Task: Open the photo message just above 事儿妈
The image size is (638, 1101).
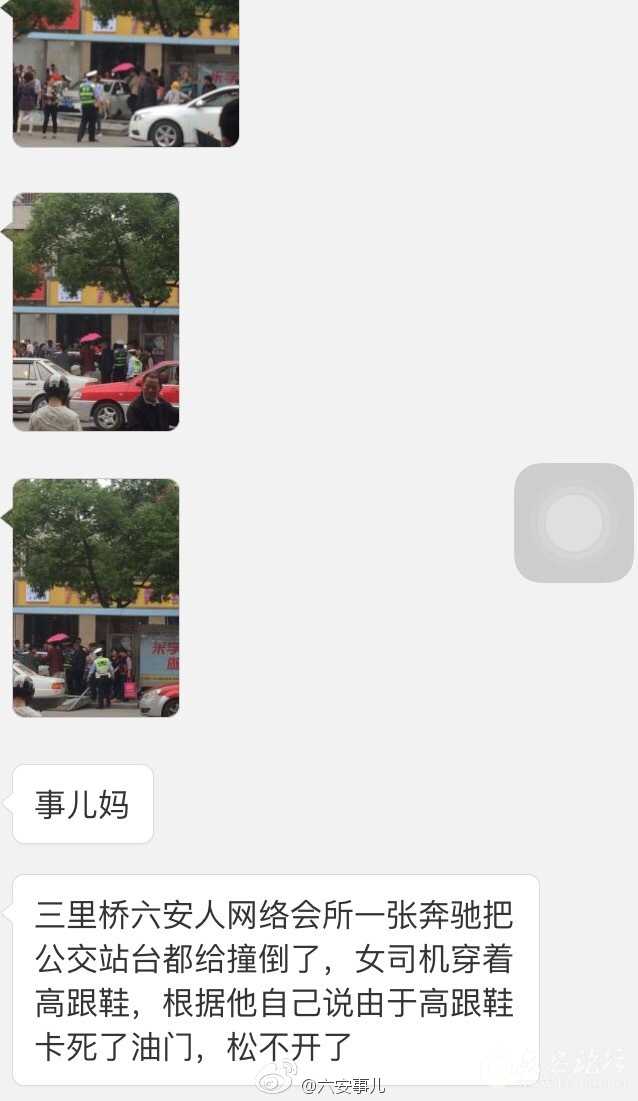Action: pos(96,598)
